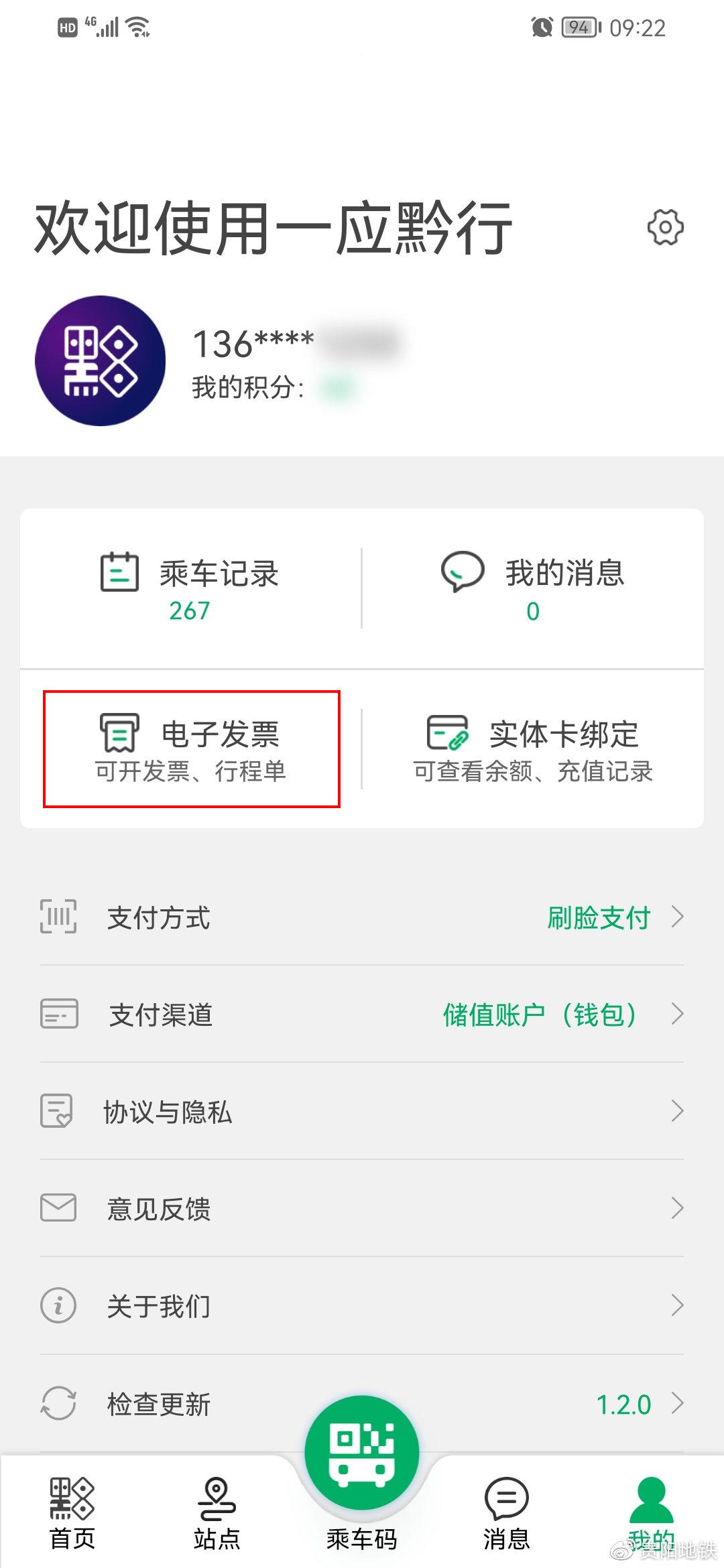Open 意见反馈 feedback
This screenshot has height=1568, width=724.
coord(362,1209)
